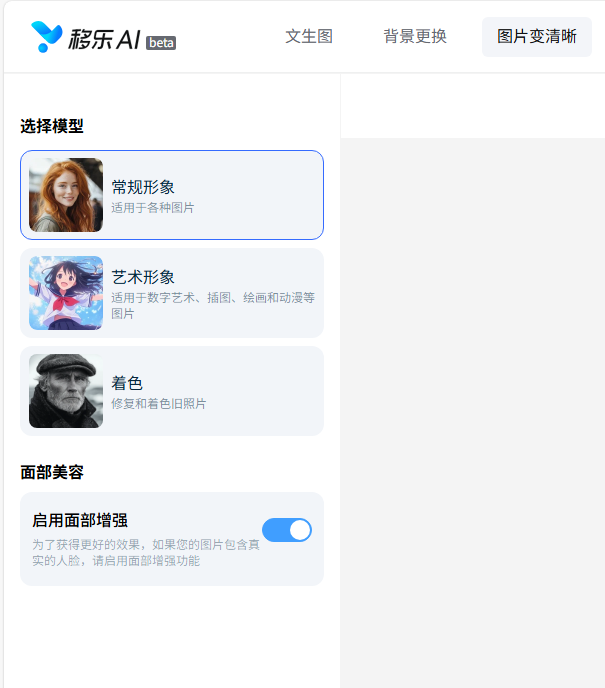Select the 艺术形象 model card
The image size is (605, 688).
tap(171, 293)
